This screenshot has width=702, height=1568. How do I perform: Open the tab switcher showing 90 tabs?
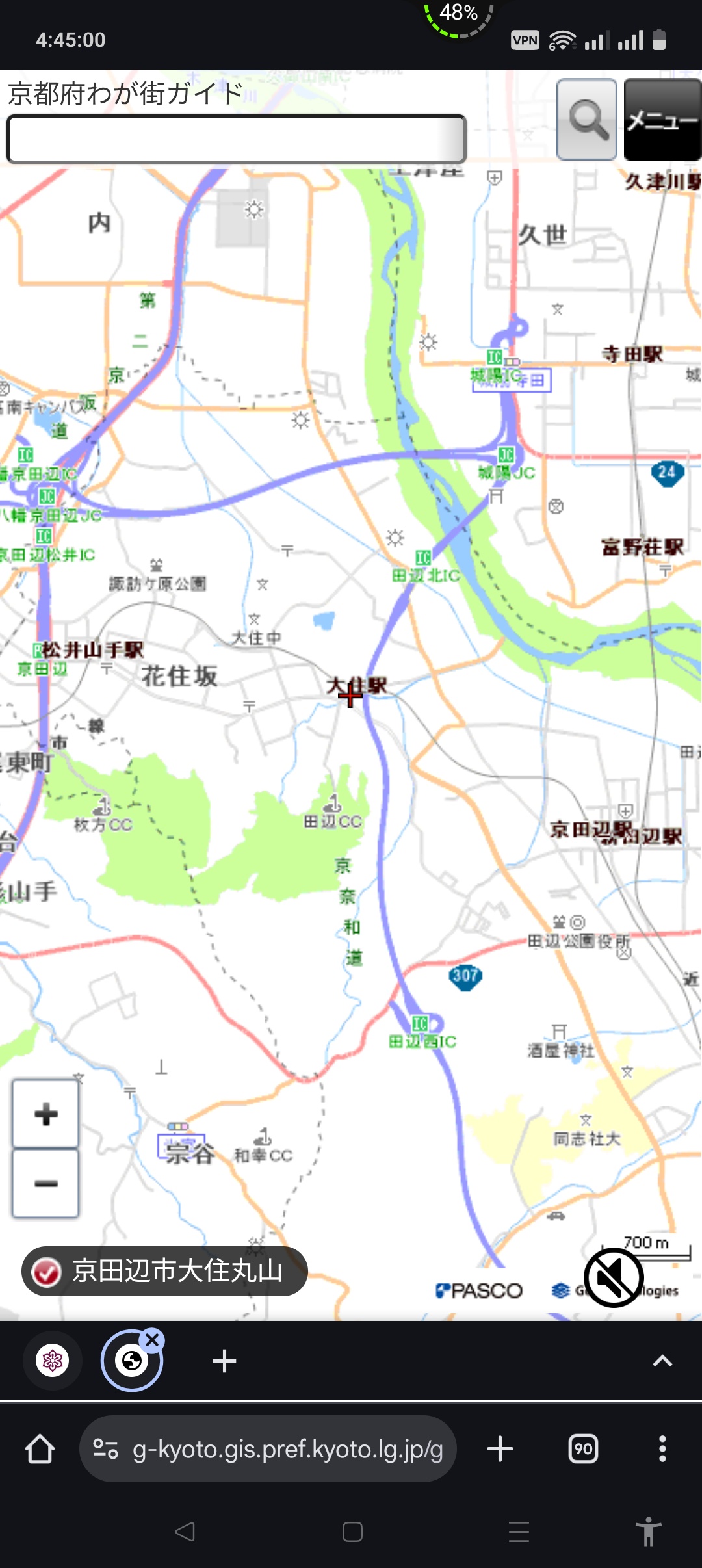click(583, 1449)
